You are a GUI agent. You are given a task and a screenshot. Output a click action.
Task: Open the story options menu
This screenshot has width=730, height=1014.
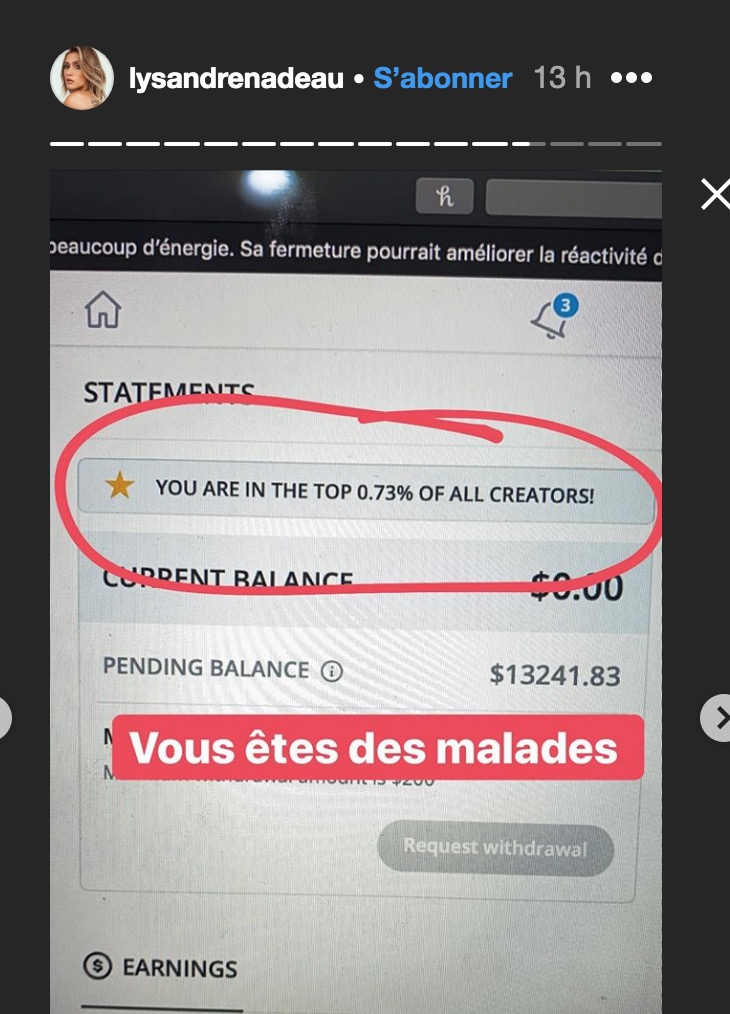[x=630, y=78]
